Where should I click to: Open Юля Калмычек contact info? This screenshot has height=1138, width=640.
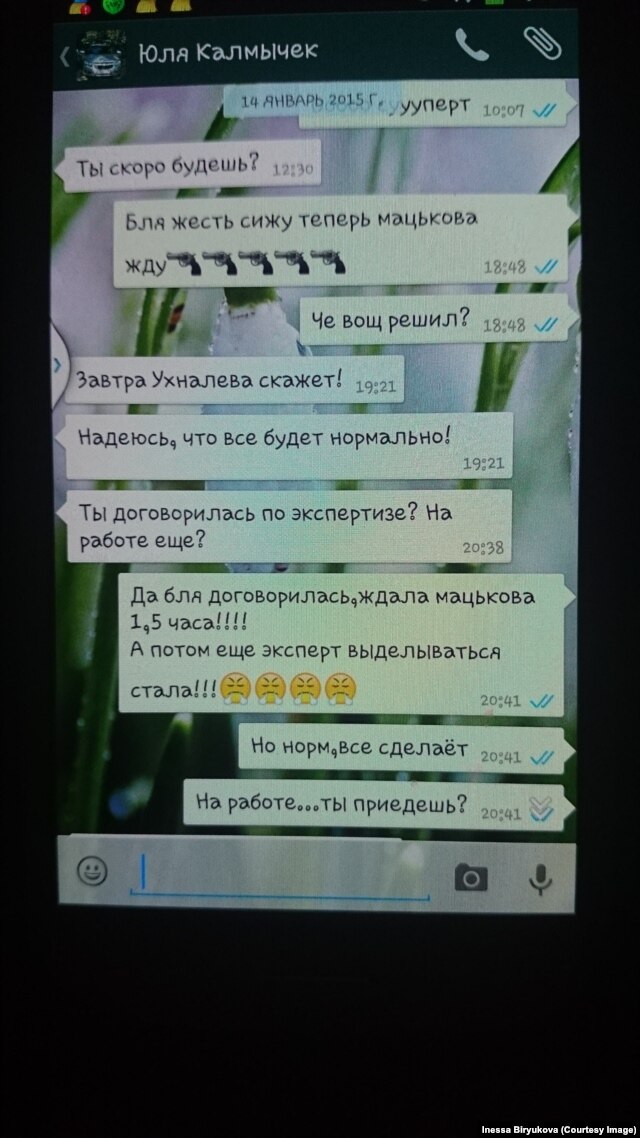[x=230, y=52]
